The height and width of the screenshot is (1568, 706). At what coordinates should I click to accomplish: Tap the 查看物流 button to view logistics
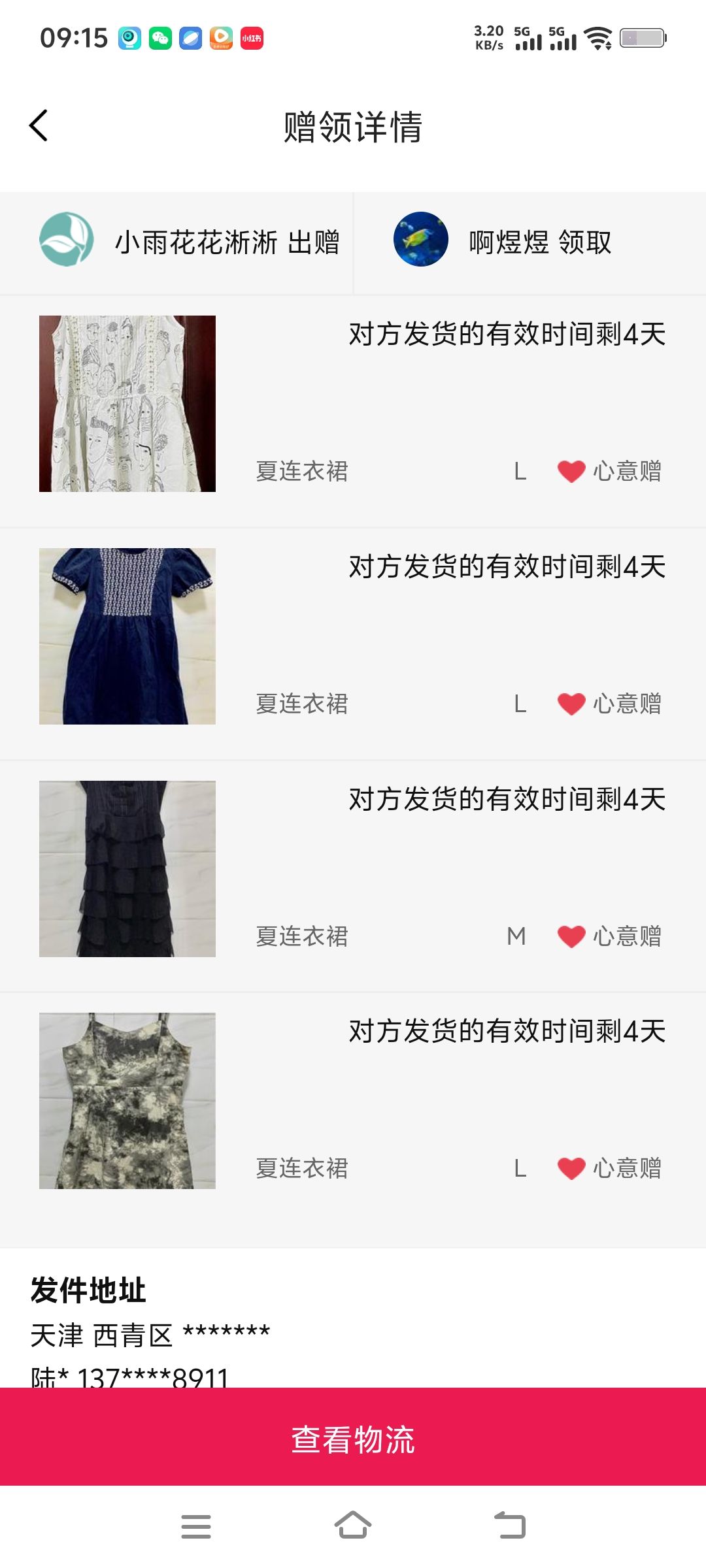pos(353,1440)
